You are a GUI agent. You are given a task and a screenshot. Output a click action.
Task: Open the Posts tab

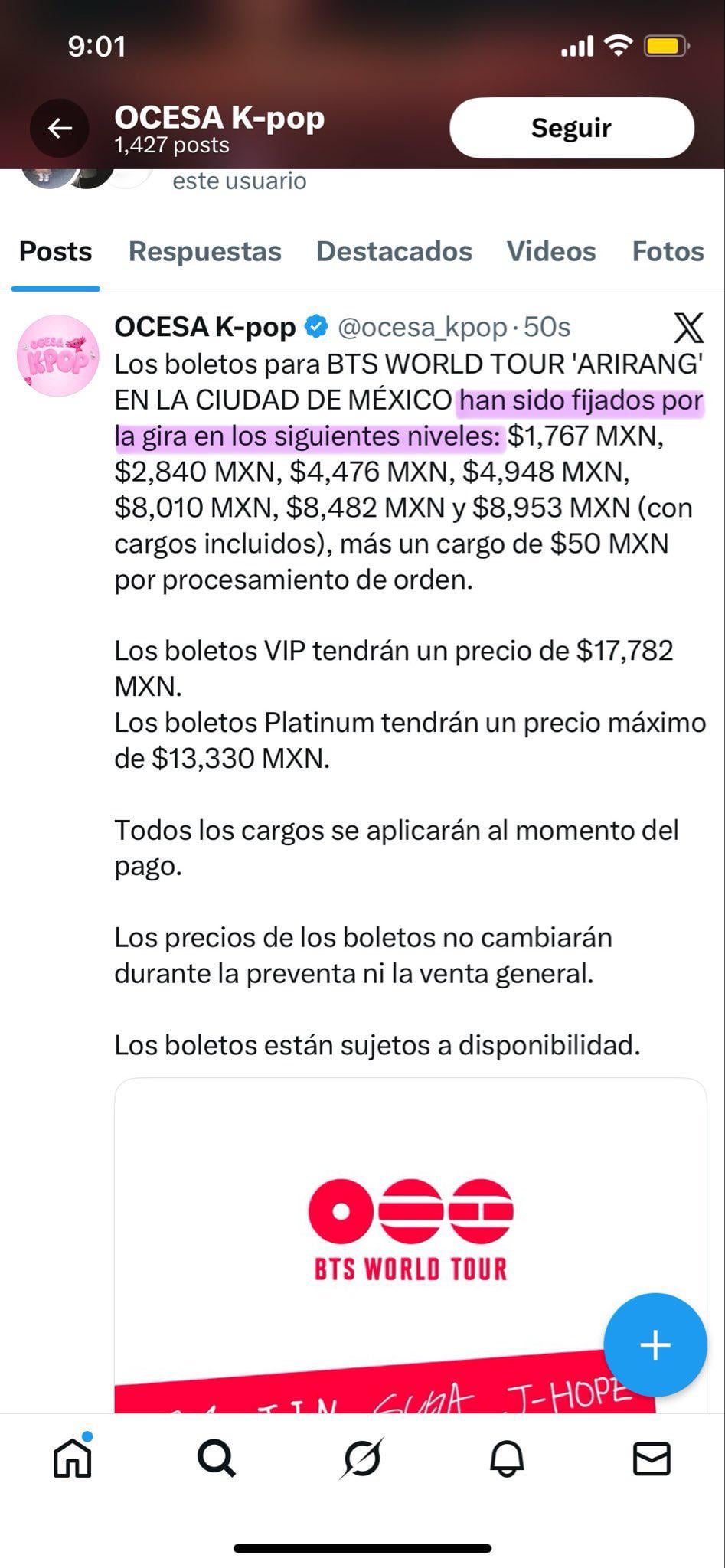point(55,252)
